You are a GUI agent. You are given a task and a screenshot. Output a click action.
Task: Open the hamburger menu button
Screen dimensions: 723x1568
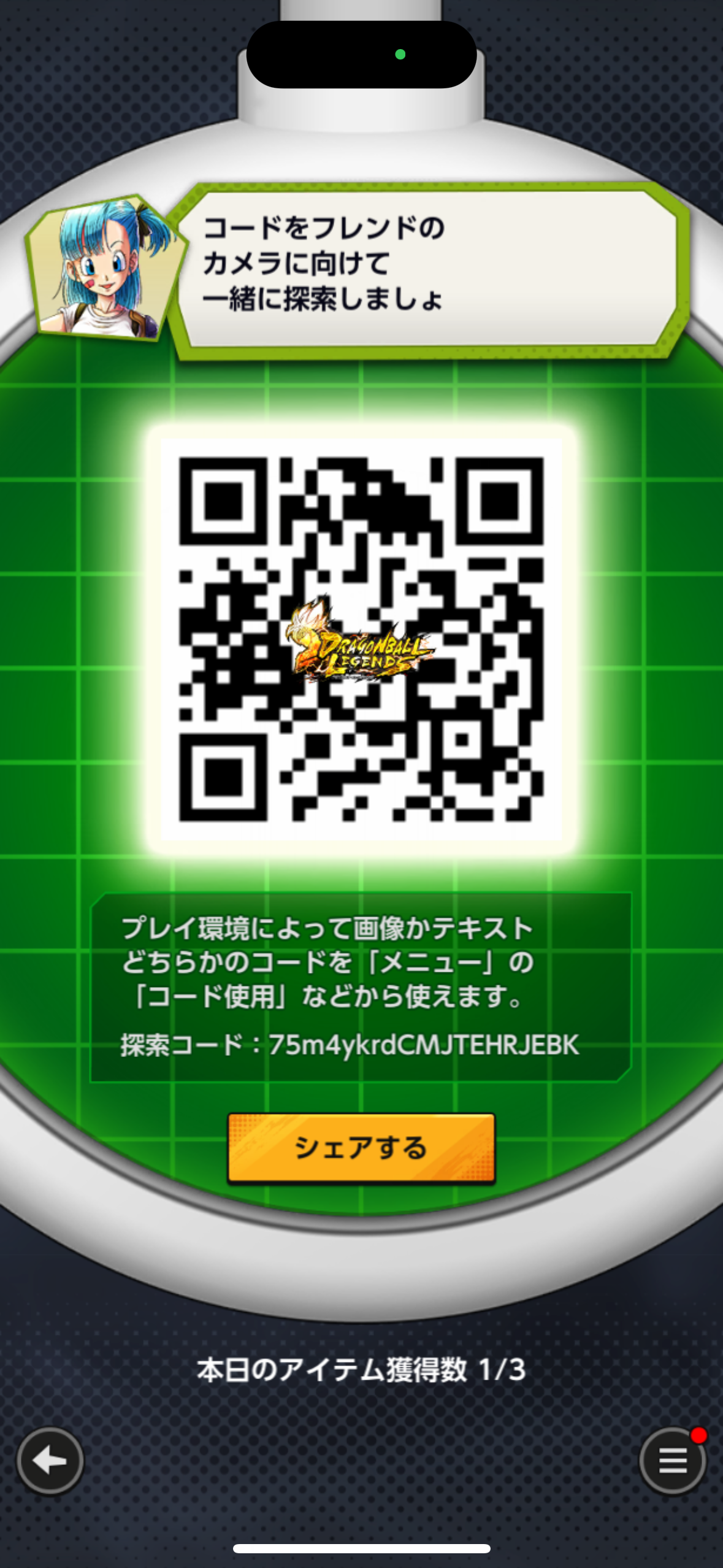pyautogui.click(x=673, y=1461)
